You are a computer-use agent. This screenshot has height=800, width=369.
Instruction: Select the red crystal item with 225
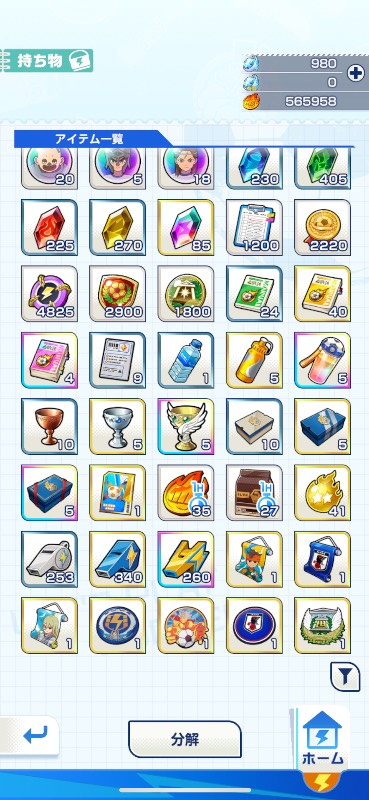click(50, 227)
